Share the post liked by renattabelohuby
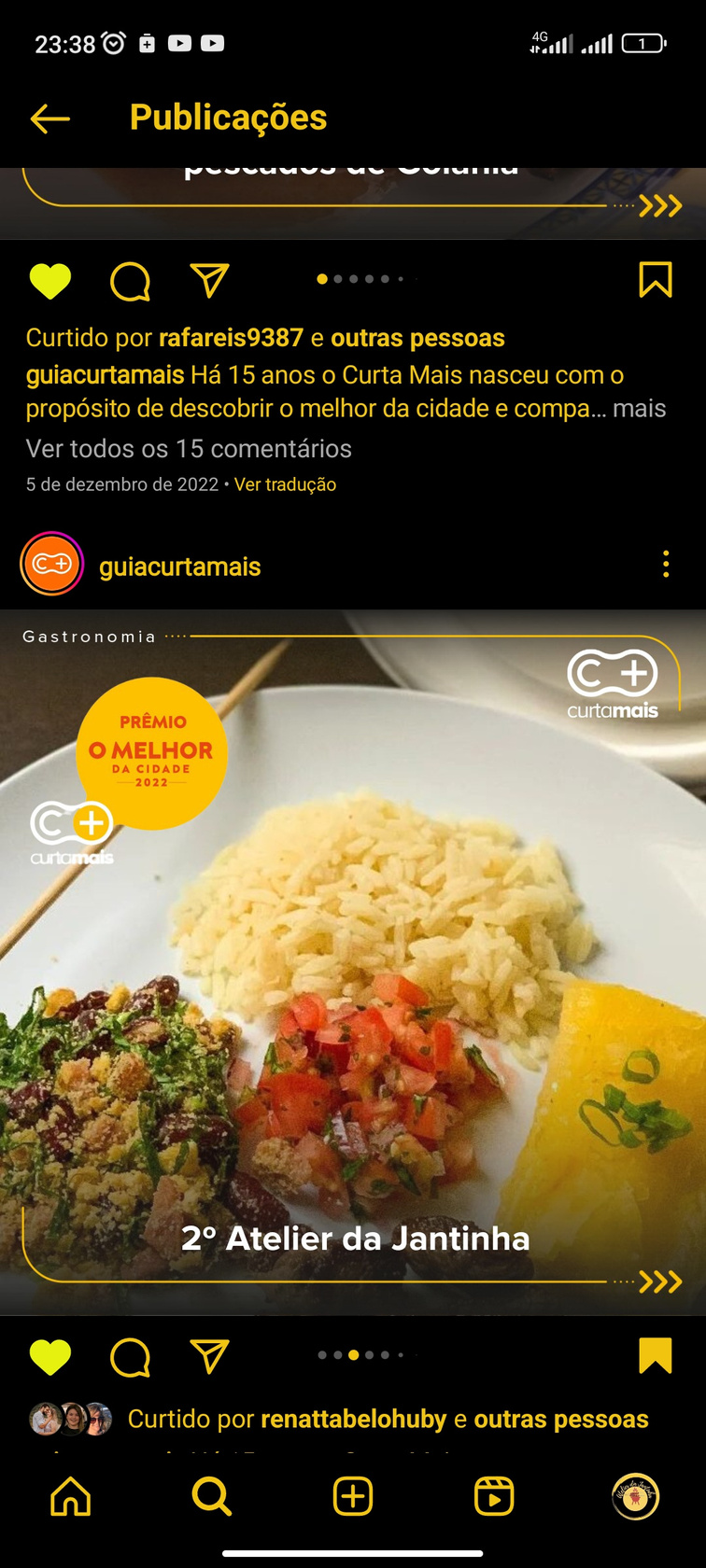 coord(209,1356)
